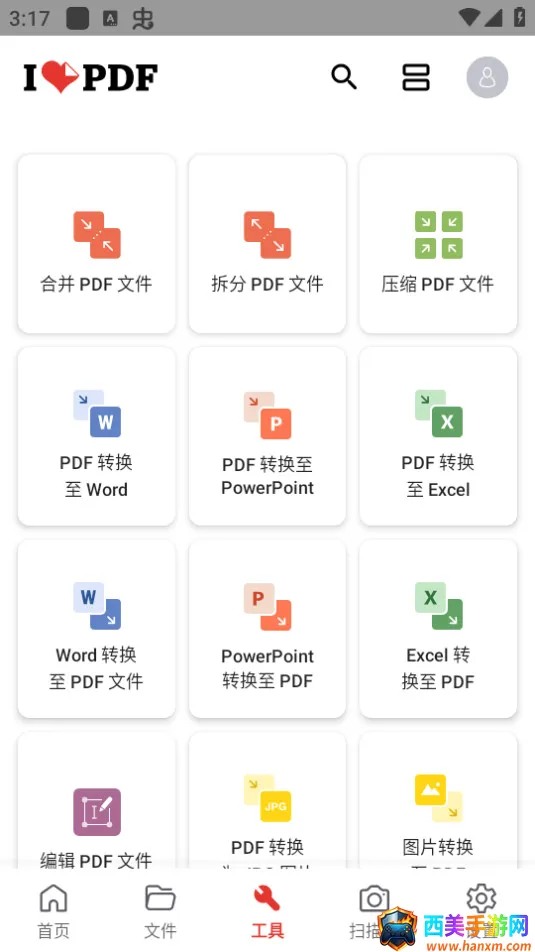Open the 编辑 PDF 文件 tool
Image resolution: width=535 pixels, height=952 pixels.
[97, 800]
